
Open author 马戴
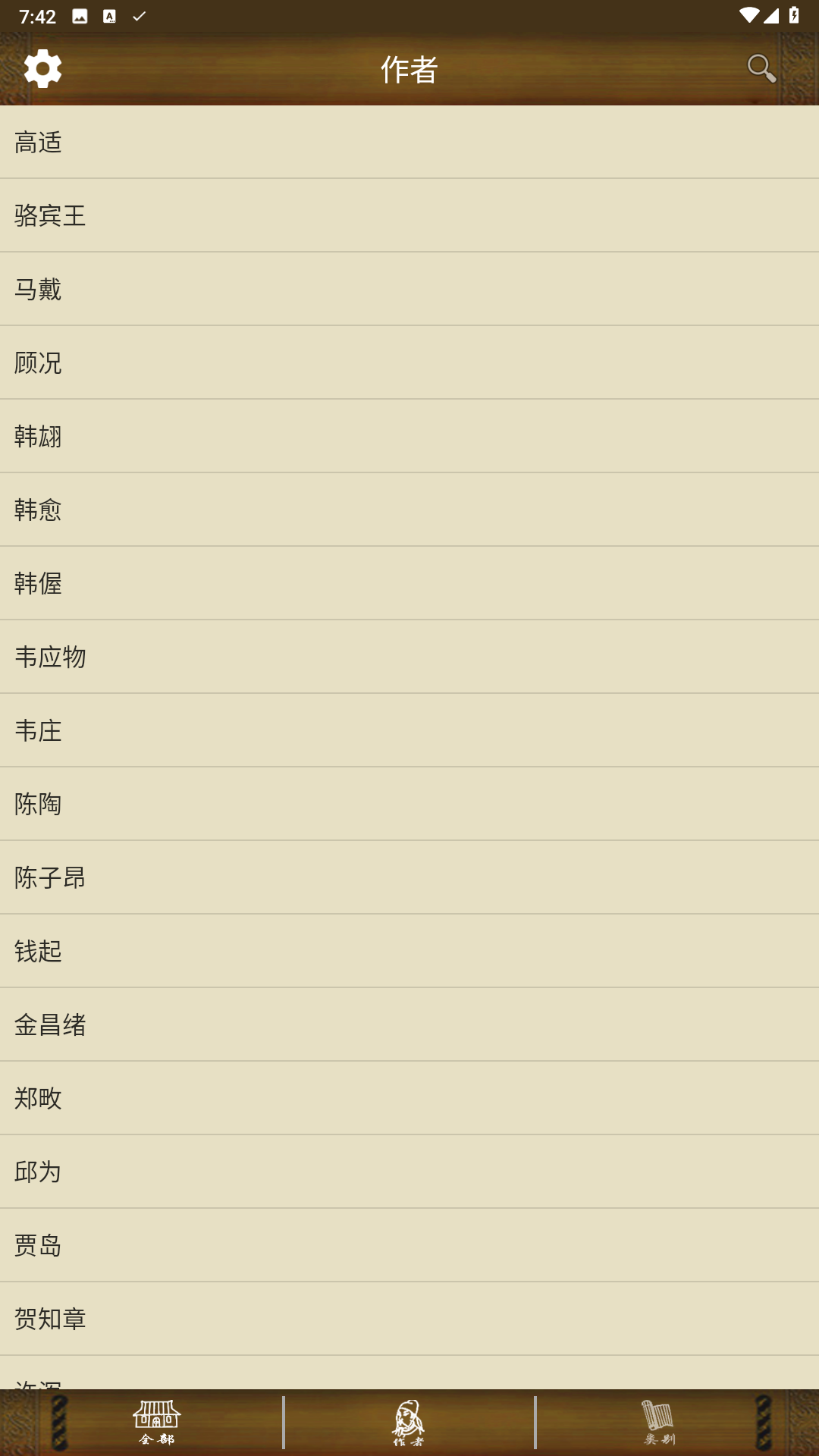click(x=409, y=289)
